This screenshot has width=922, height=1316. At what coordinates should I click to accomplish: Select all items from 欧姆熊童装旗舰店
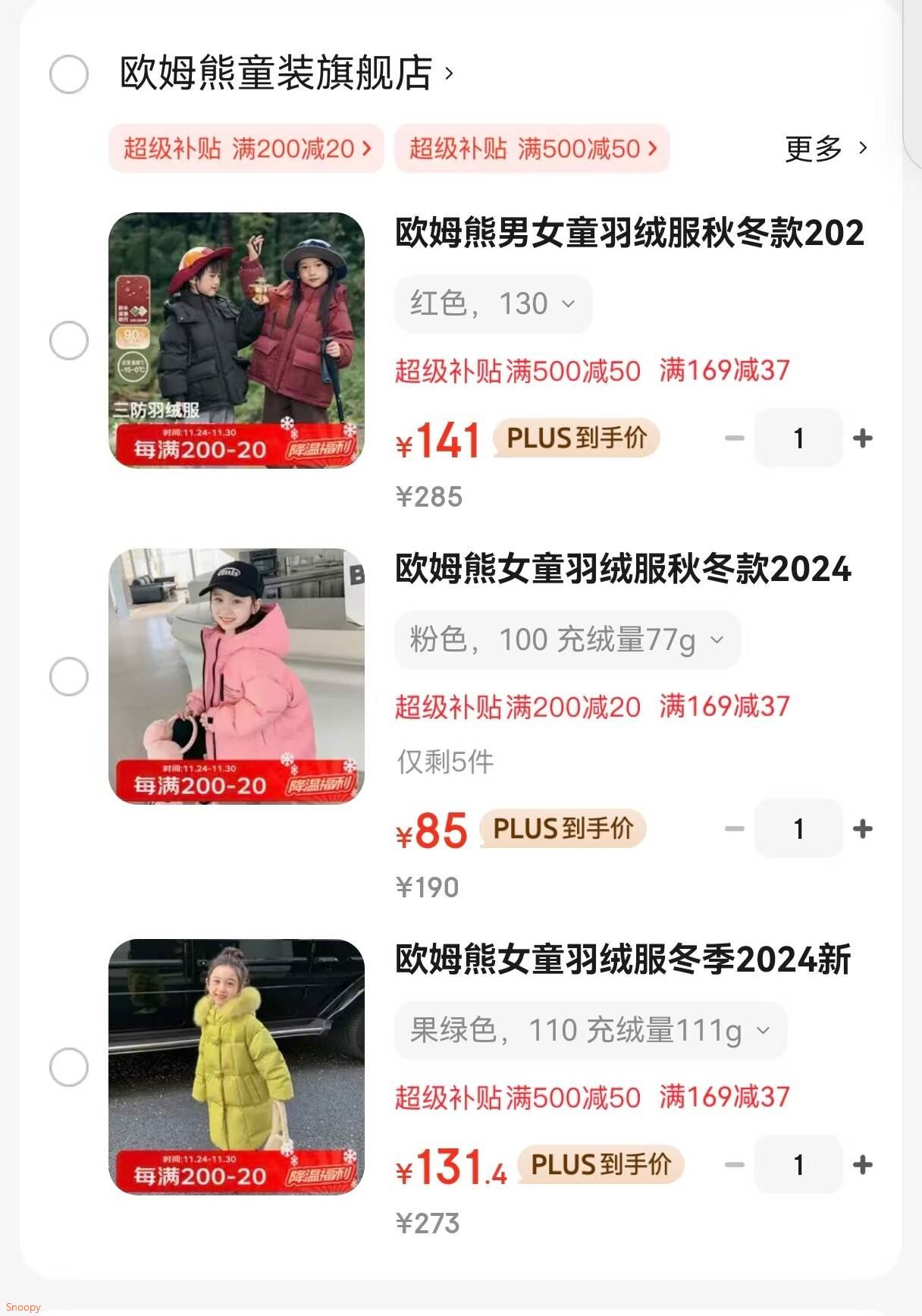tap(69, 74)
